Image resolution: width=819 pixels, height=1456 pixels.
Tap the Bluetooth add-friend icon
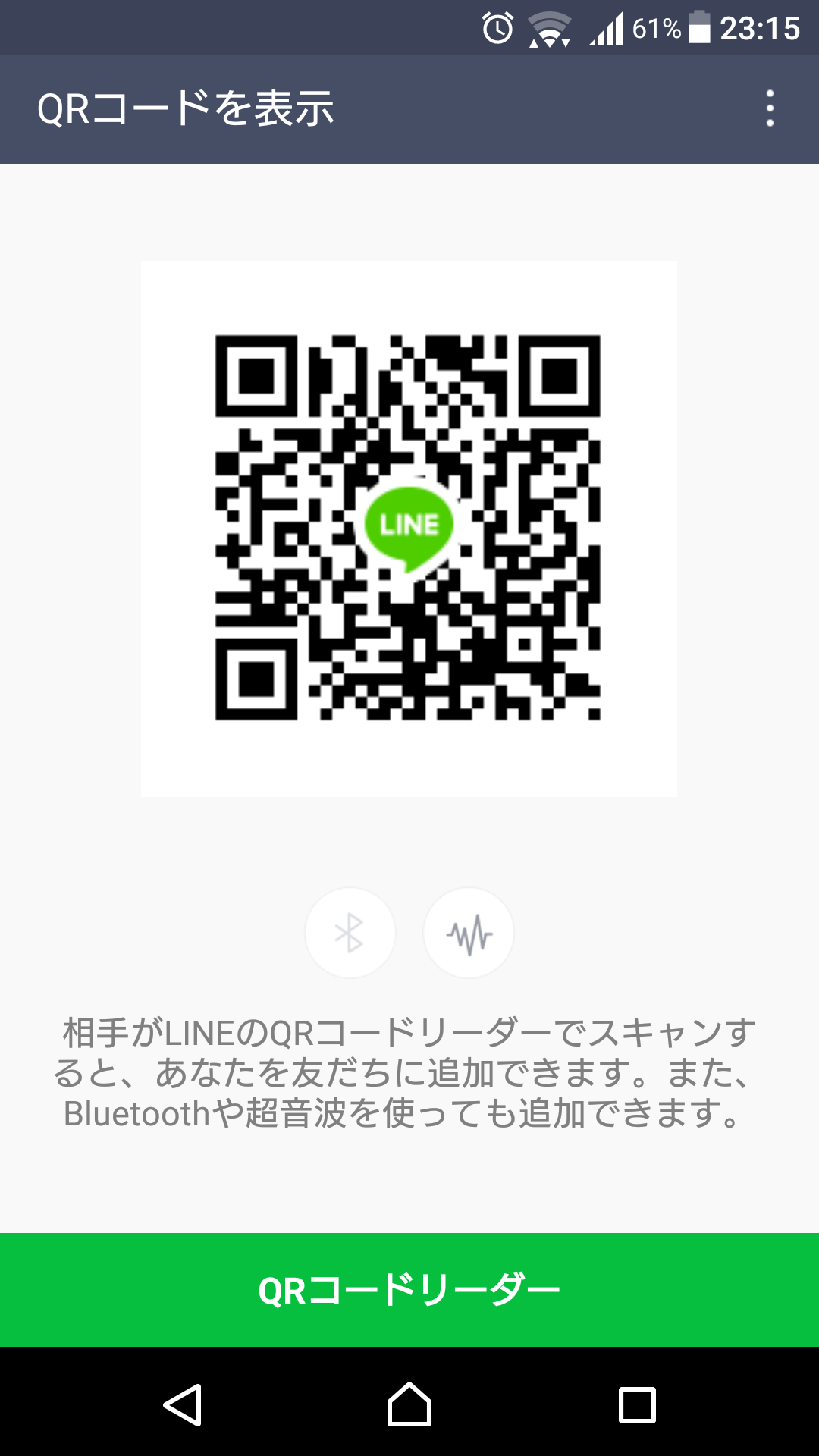point(350,933)
